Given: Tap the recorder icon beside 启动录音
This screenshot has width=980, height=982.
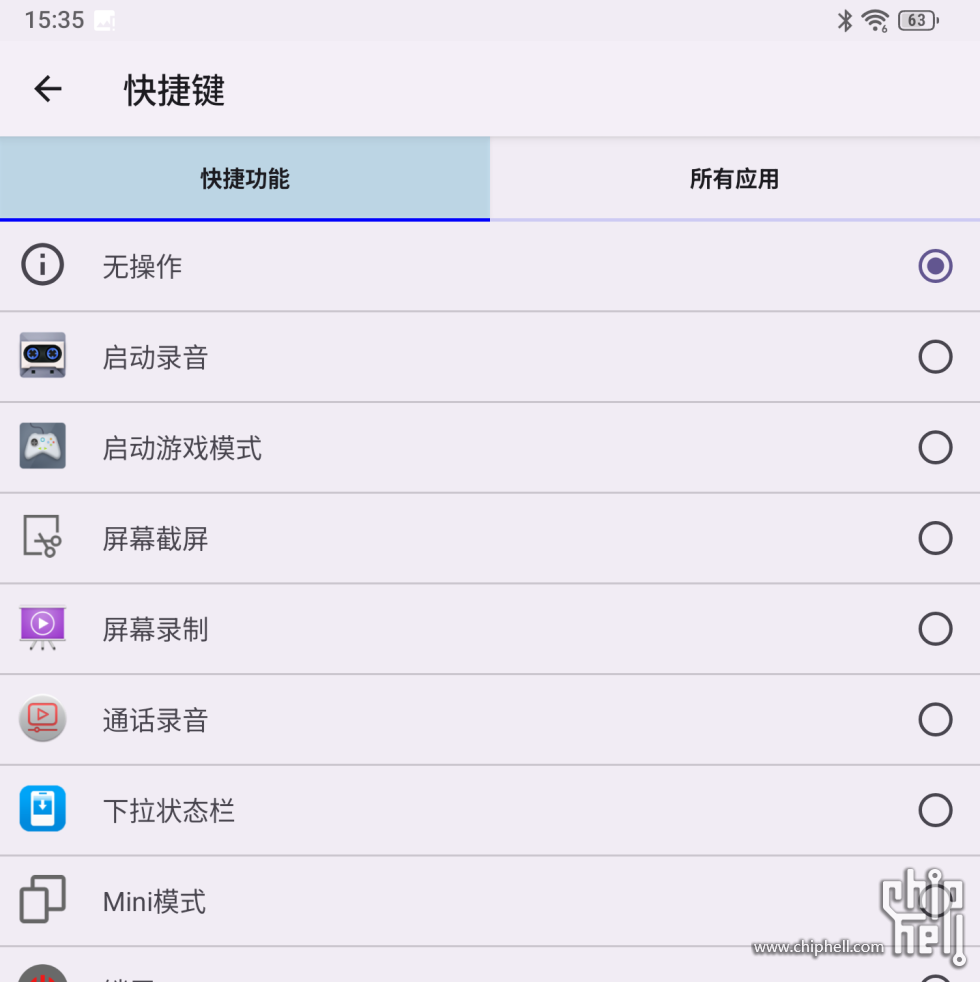Looking at the screenshot, I should point(42,356).
